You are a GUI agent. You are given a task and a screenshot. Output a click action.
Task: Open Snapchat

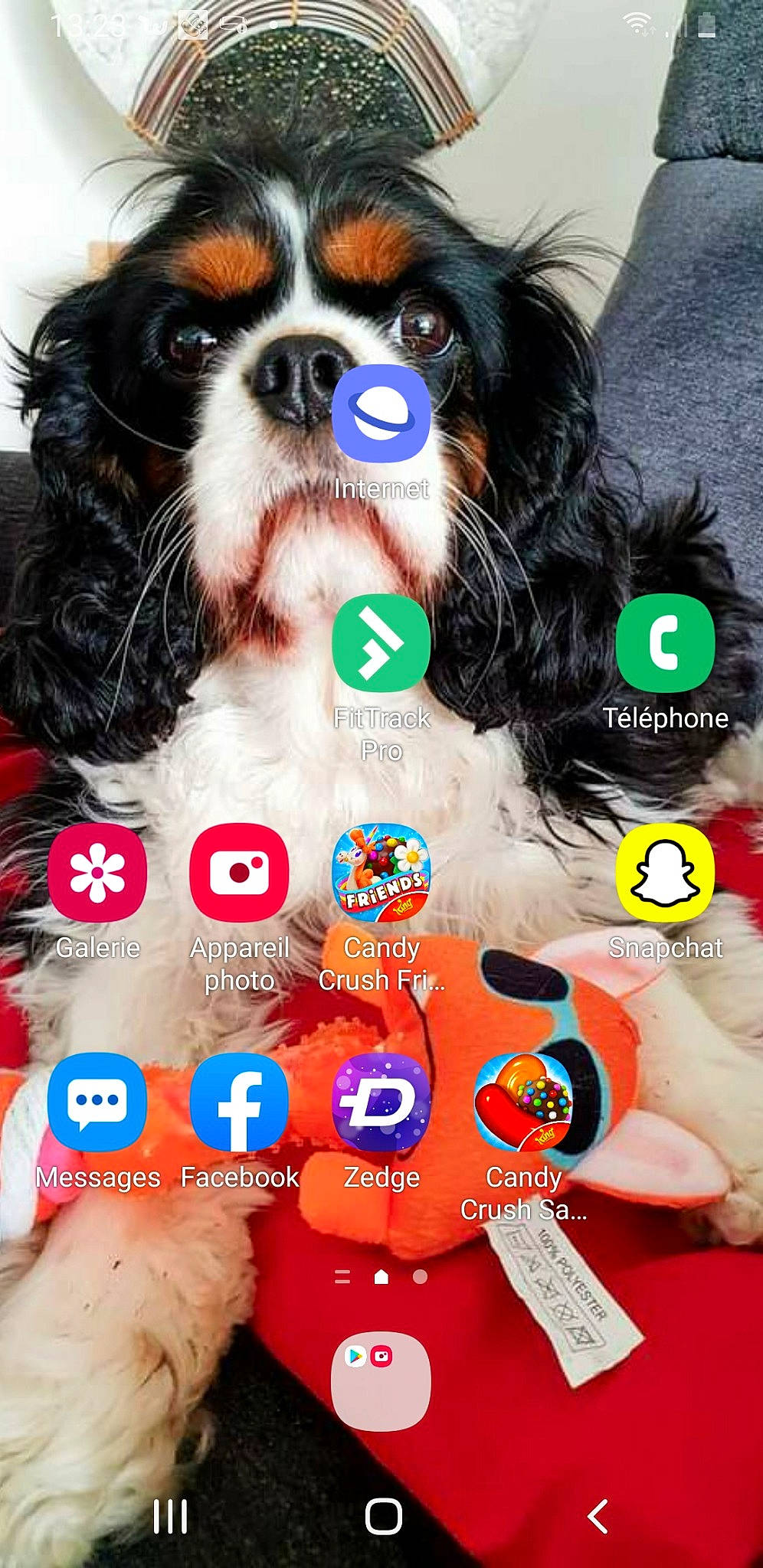point(665,873)
